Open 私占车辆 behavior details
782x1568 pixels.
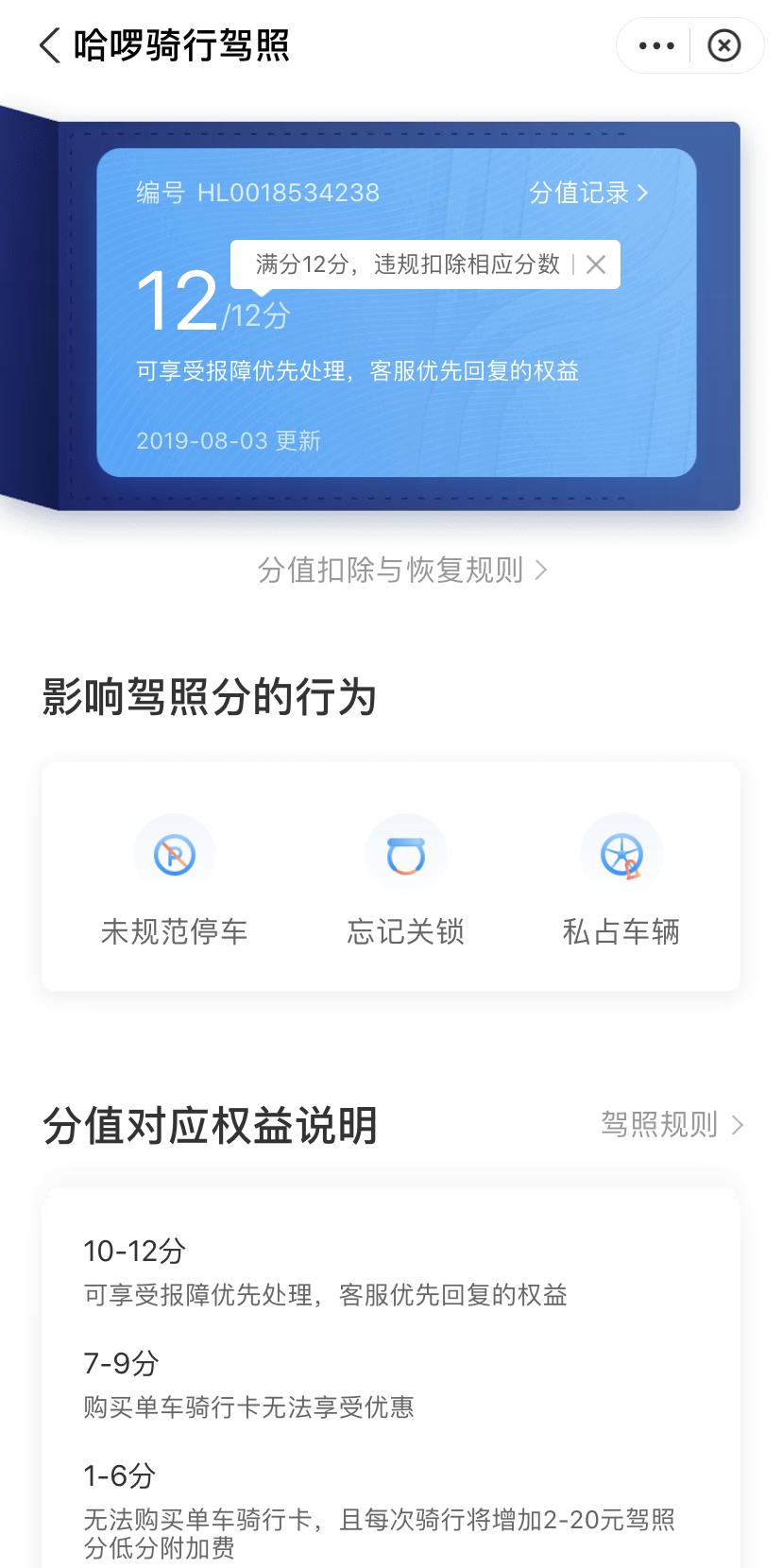[x=621, y=880]
